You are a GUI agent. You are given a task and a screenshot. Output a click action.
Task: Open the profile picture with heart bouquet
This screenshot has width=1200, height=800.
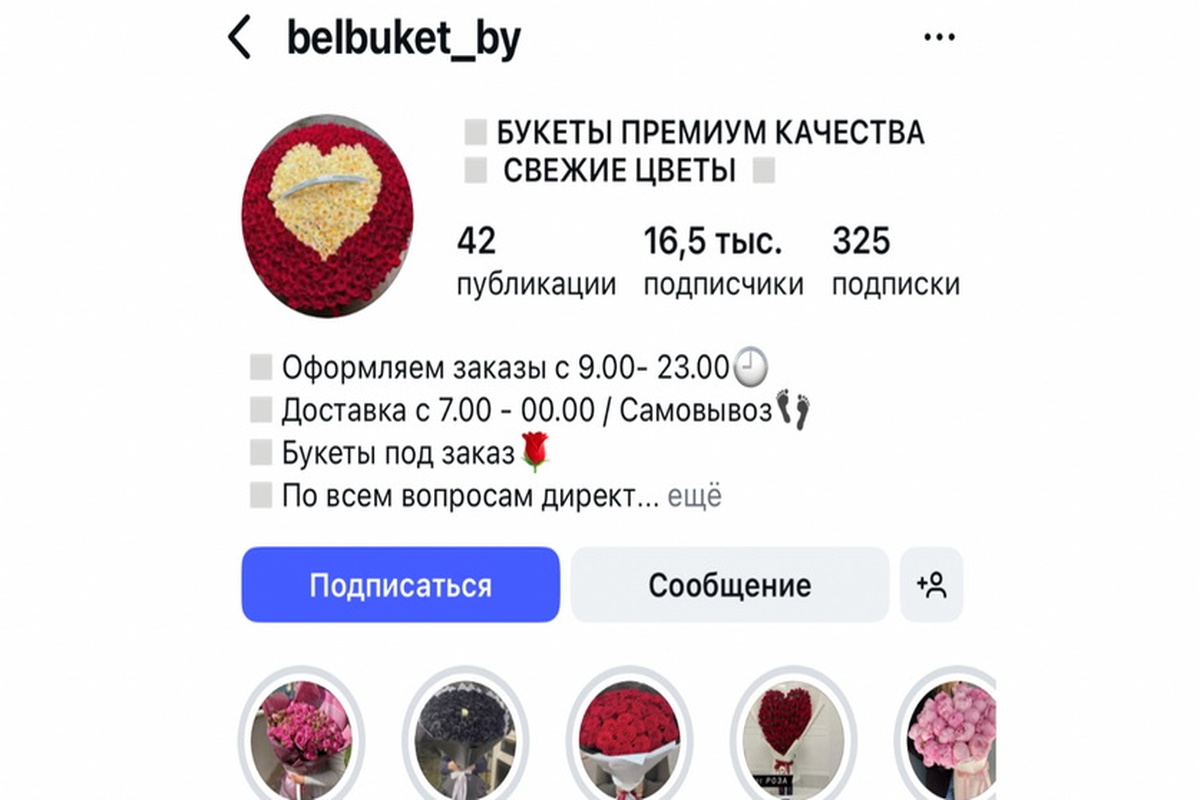click(327, 215)
